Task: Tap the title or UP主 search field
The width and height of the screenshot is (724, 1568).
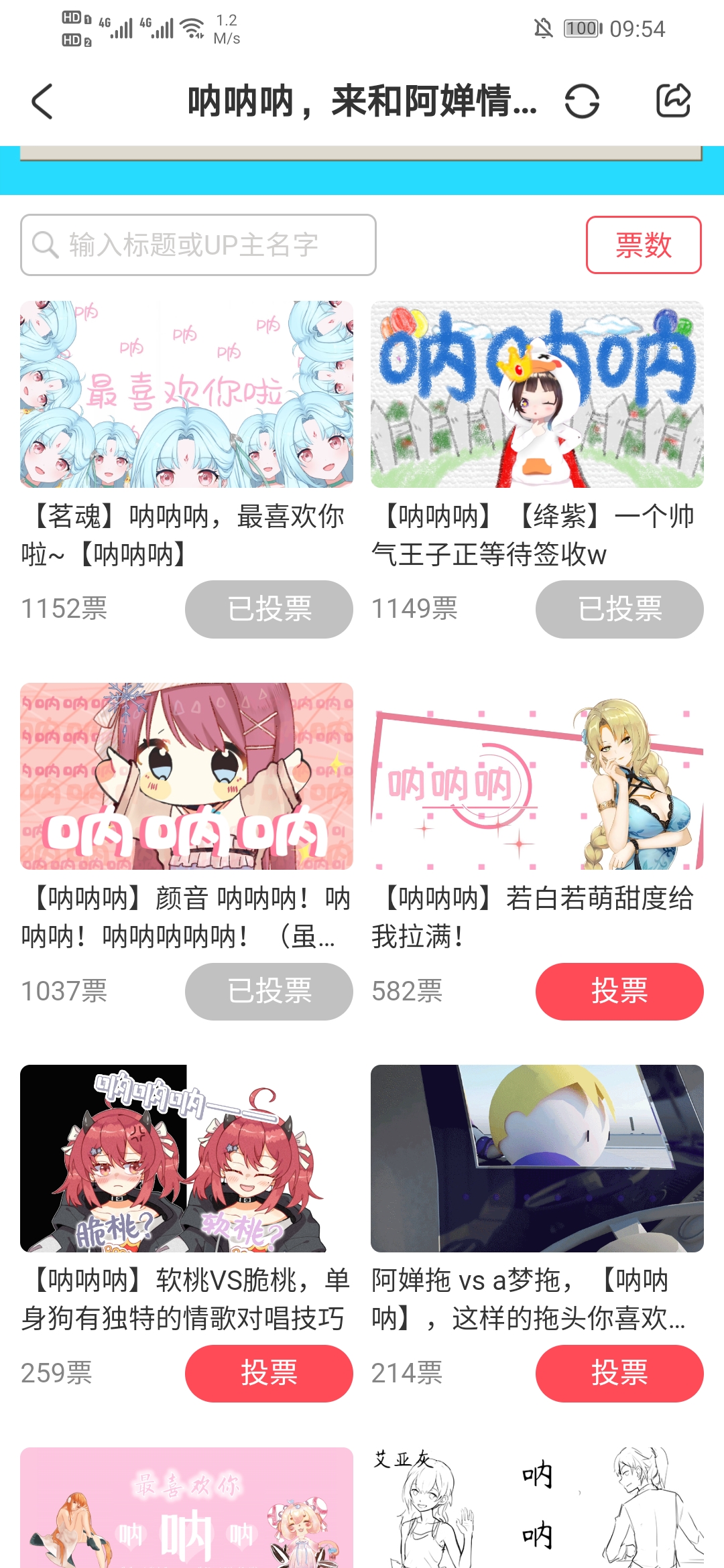Action: (198, 245)
